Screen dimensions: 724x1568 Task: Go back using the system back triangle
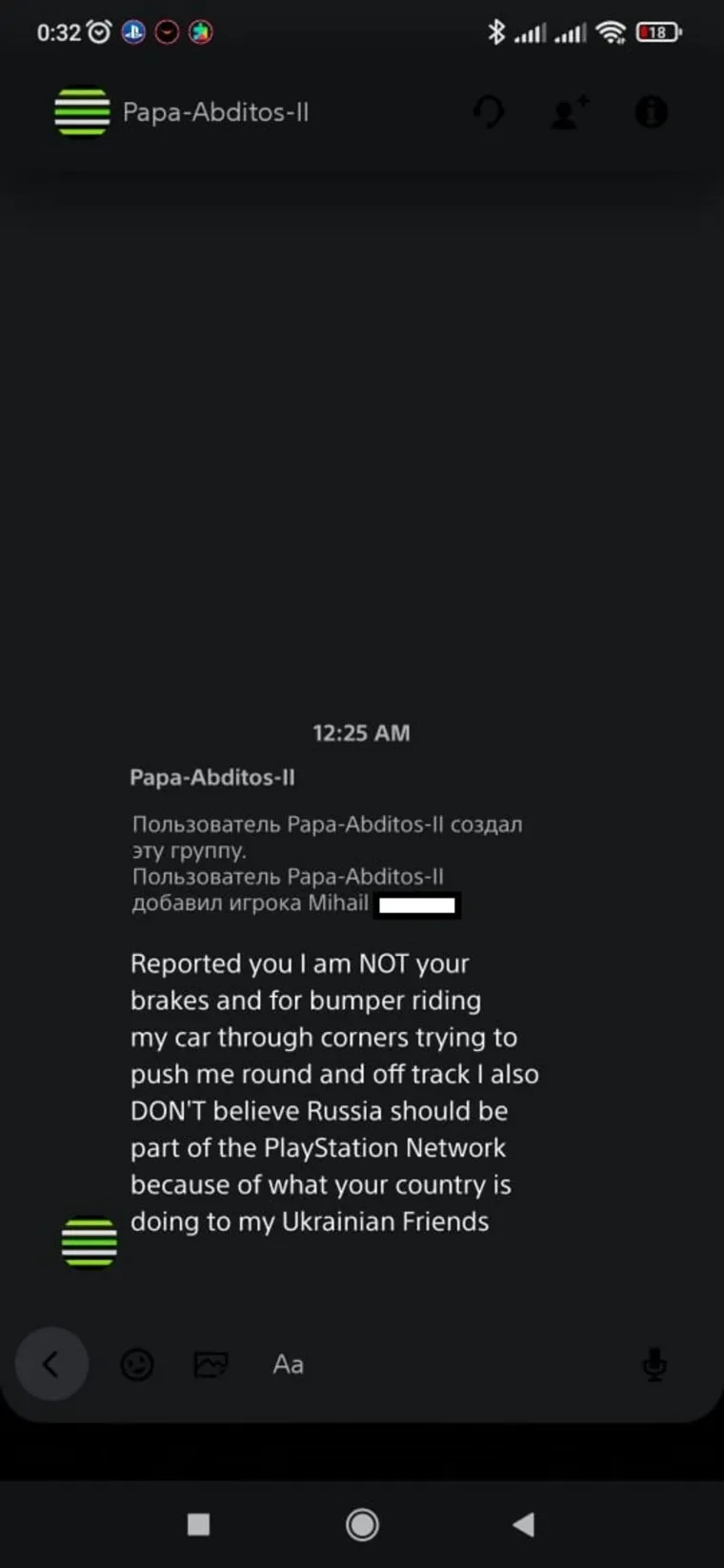pos(523,1524)
